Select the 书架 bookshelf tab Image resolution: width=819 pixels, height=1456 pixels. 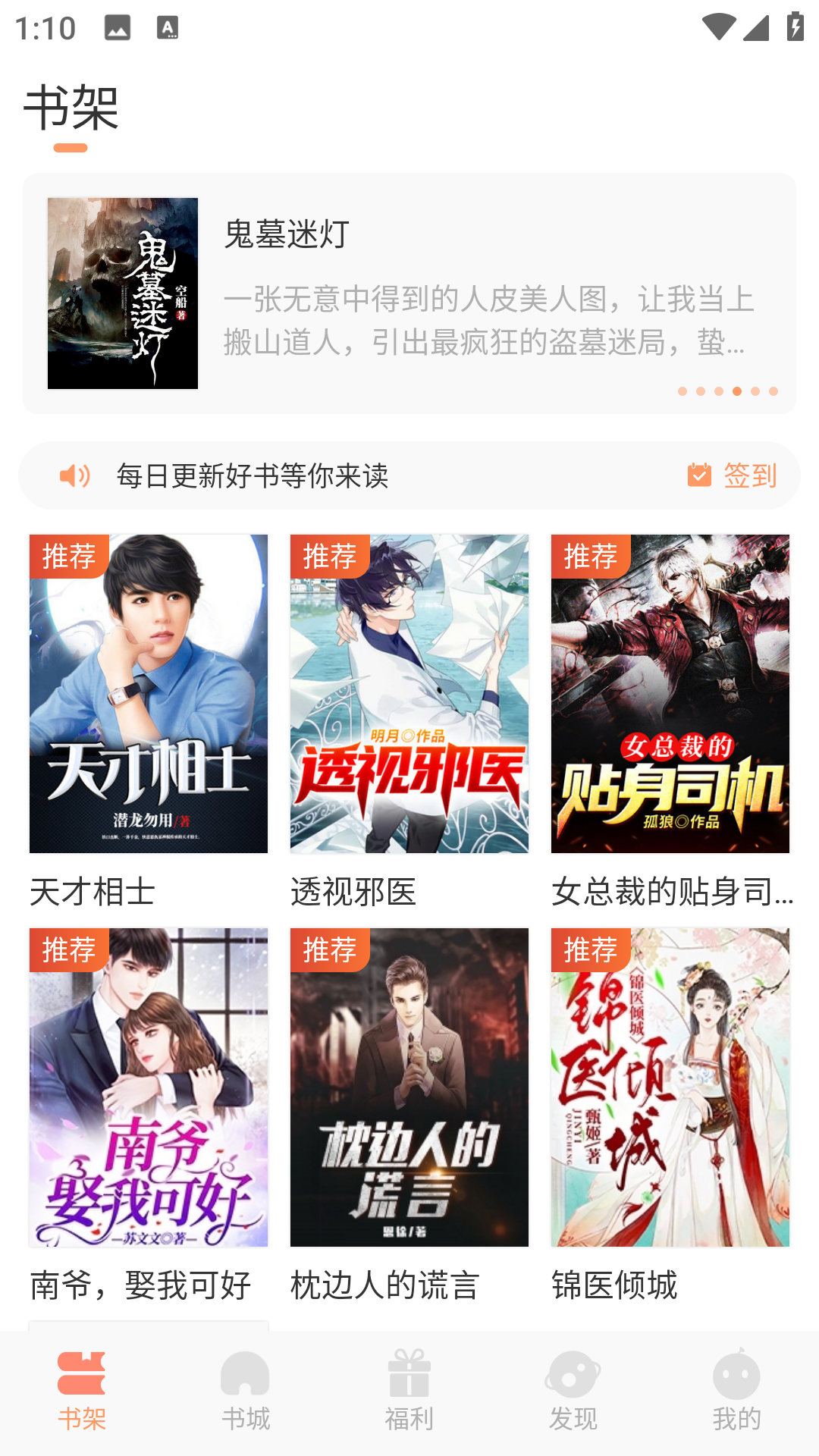tap(82, 1392)
